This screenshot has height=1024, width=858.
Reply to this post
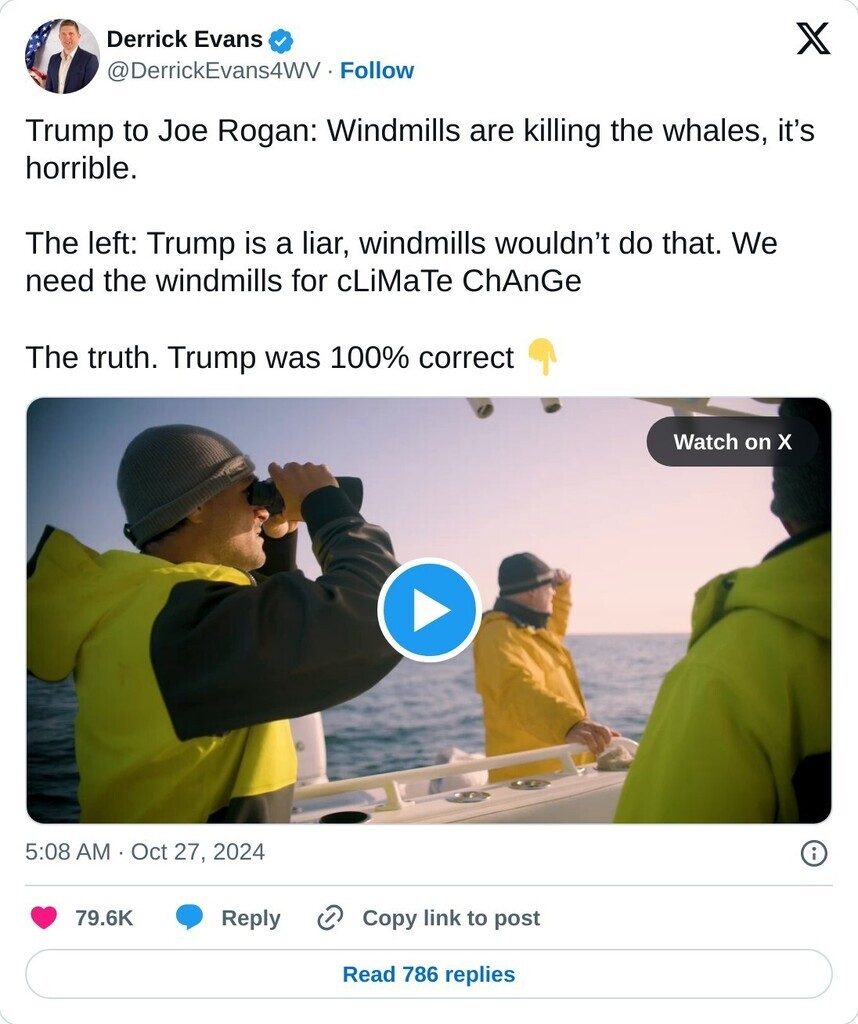pyautogui.click(x=229, y=918)
